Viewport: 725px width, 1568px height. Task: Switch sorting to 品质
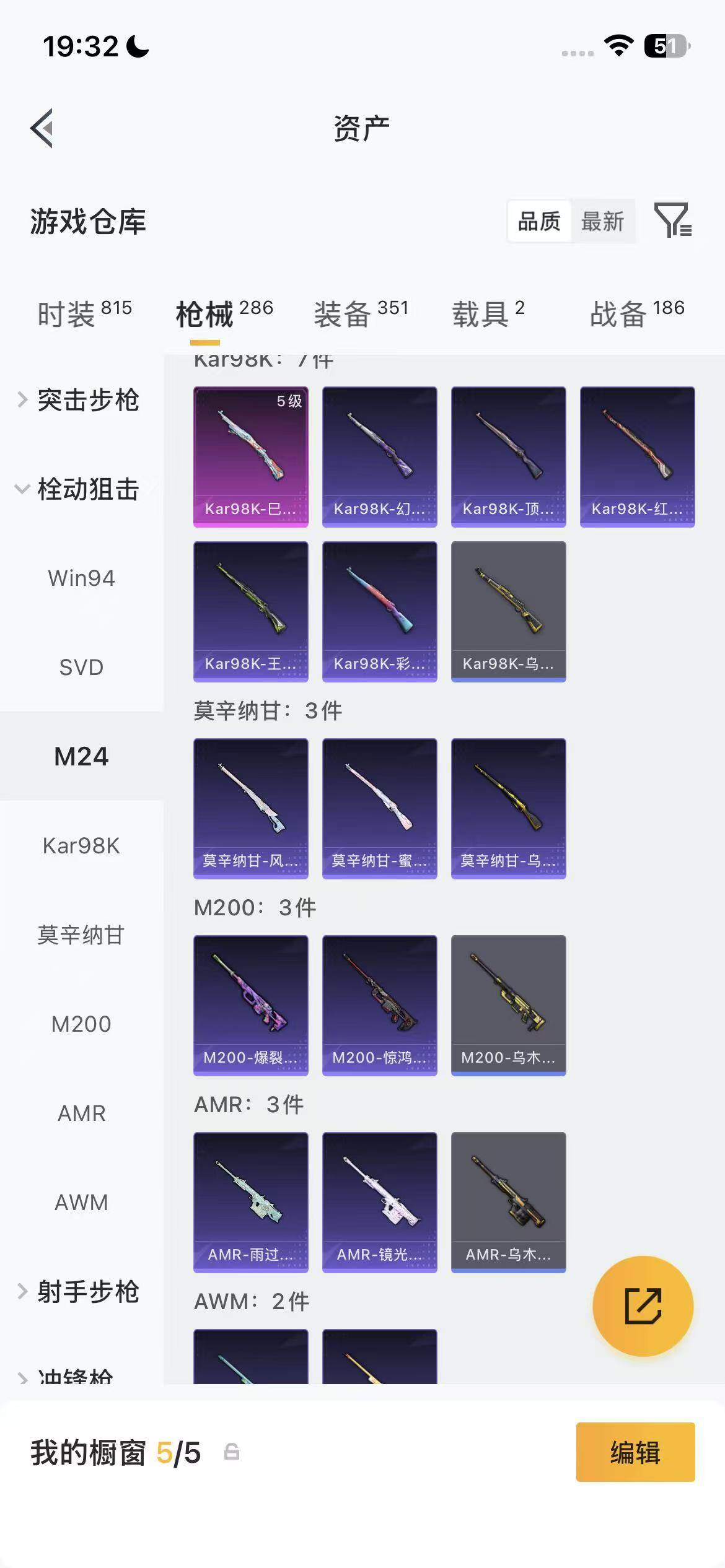point(539,221)
